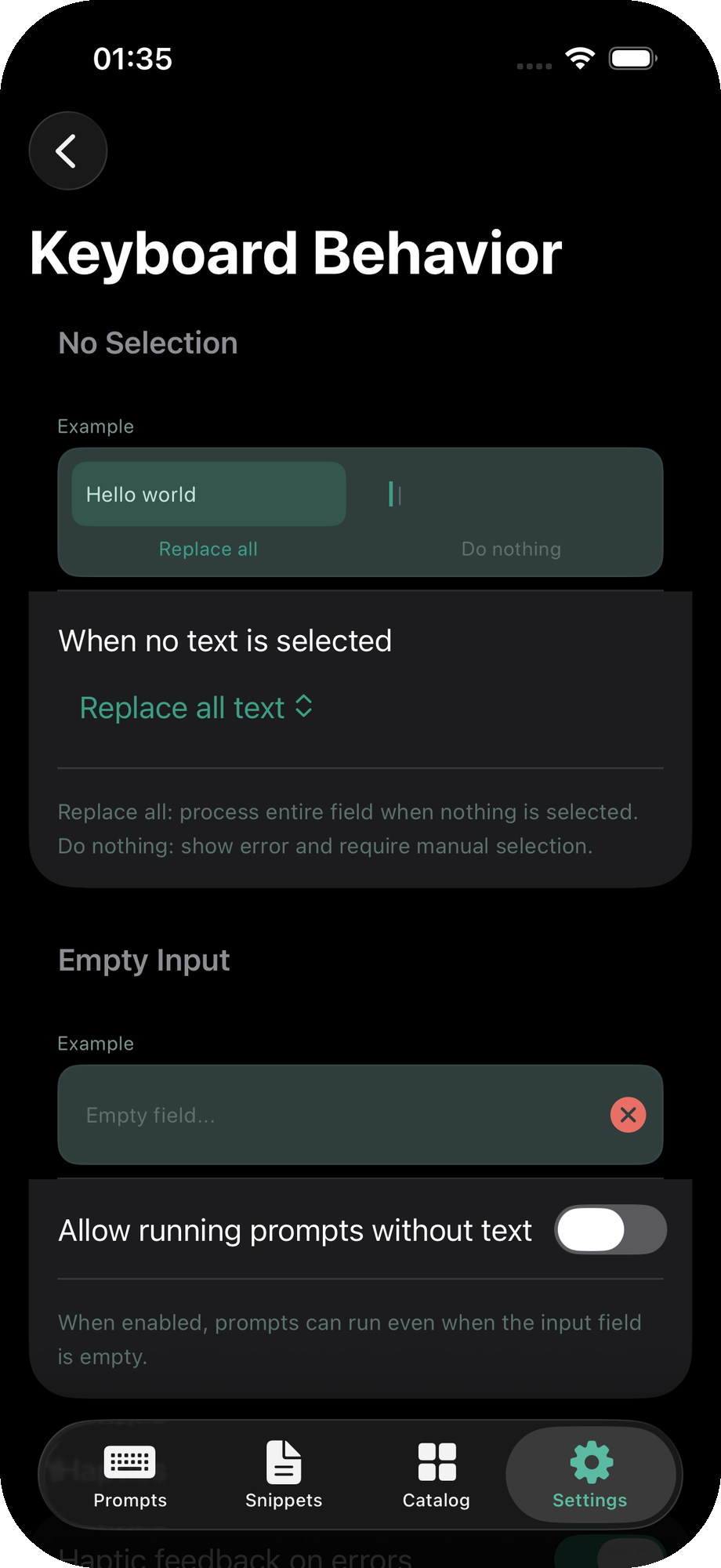Tap the Hello world selected text example
721x1568 pixels.
click(208, 494)
